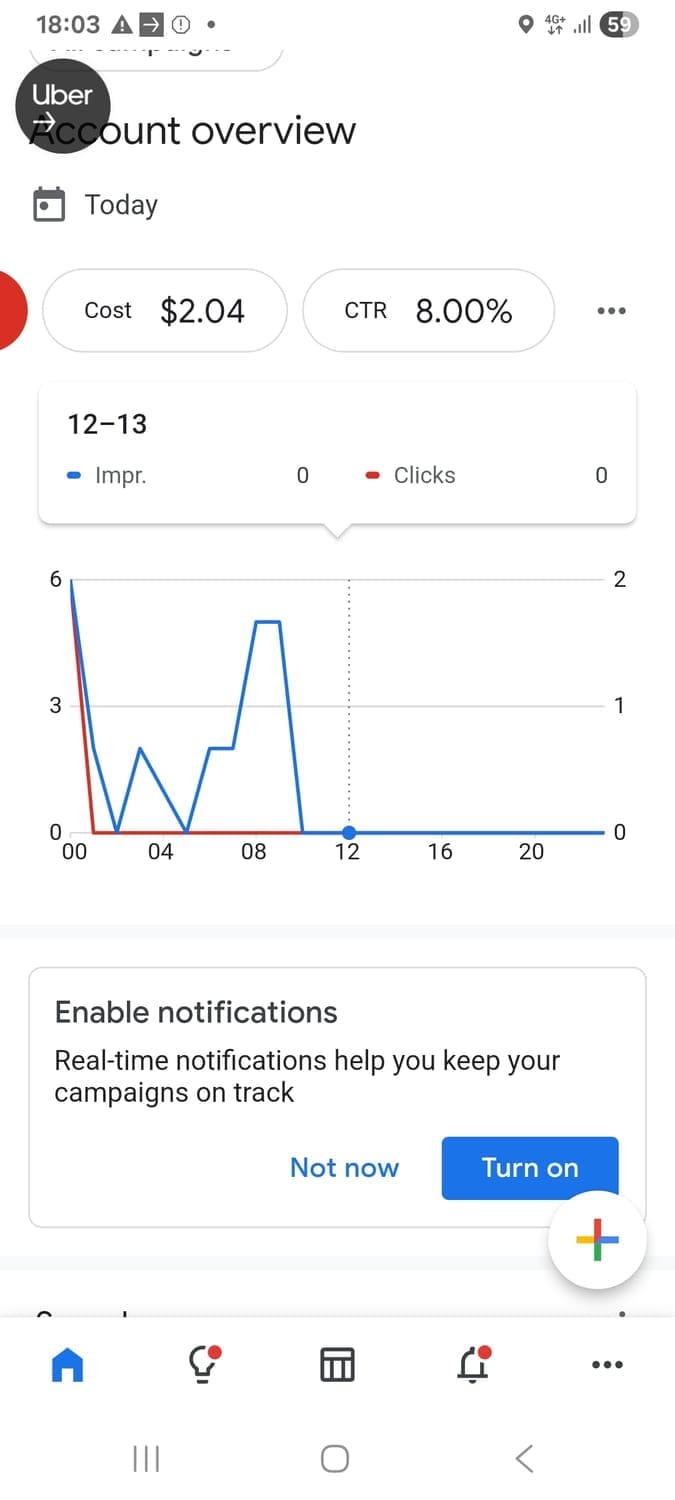Switch to the Home tab
Image resolution: width=675 pixels, height=1500 pixels.
[x=67, y=1364]
